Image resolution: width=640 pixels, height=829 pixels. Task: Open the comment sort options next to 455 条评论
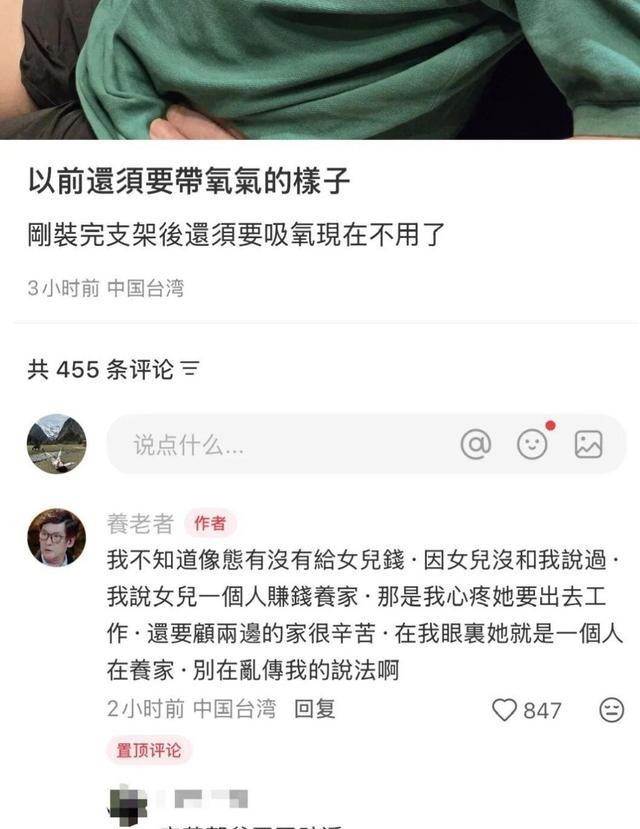click(188, 370)
